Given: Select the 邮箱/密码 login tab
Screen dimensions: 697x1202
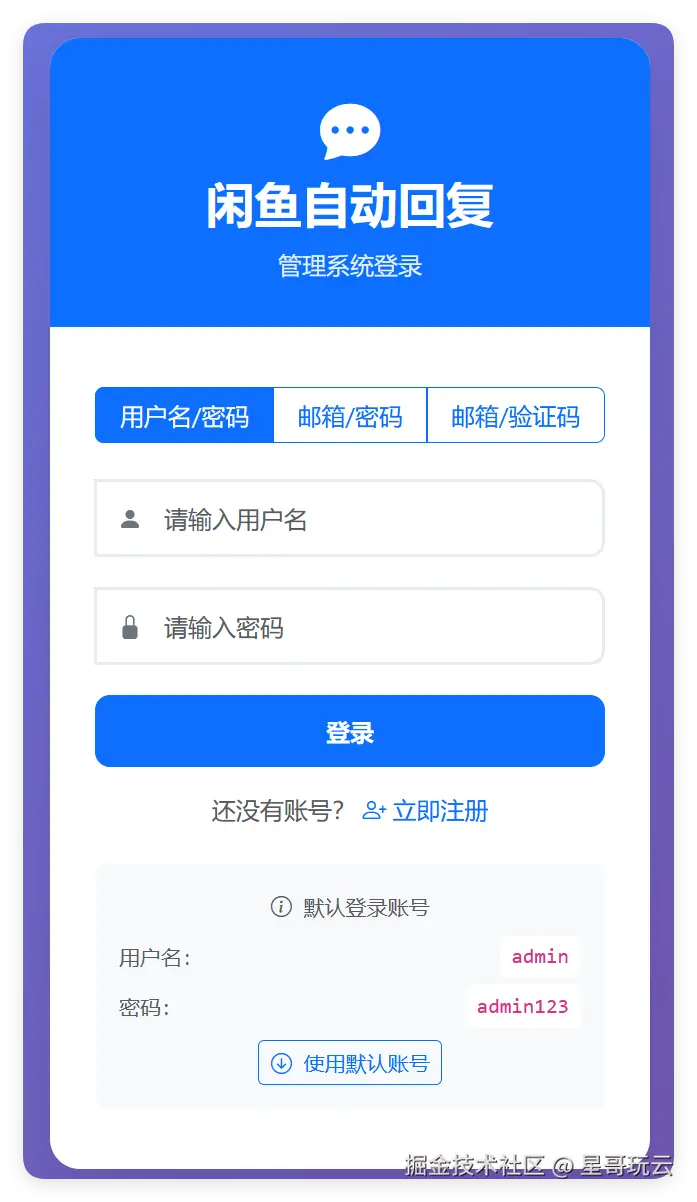Looking at the screenshot, I should point(350,416).
